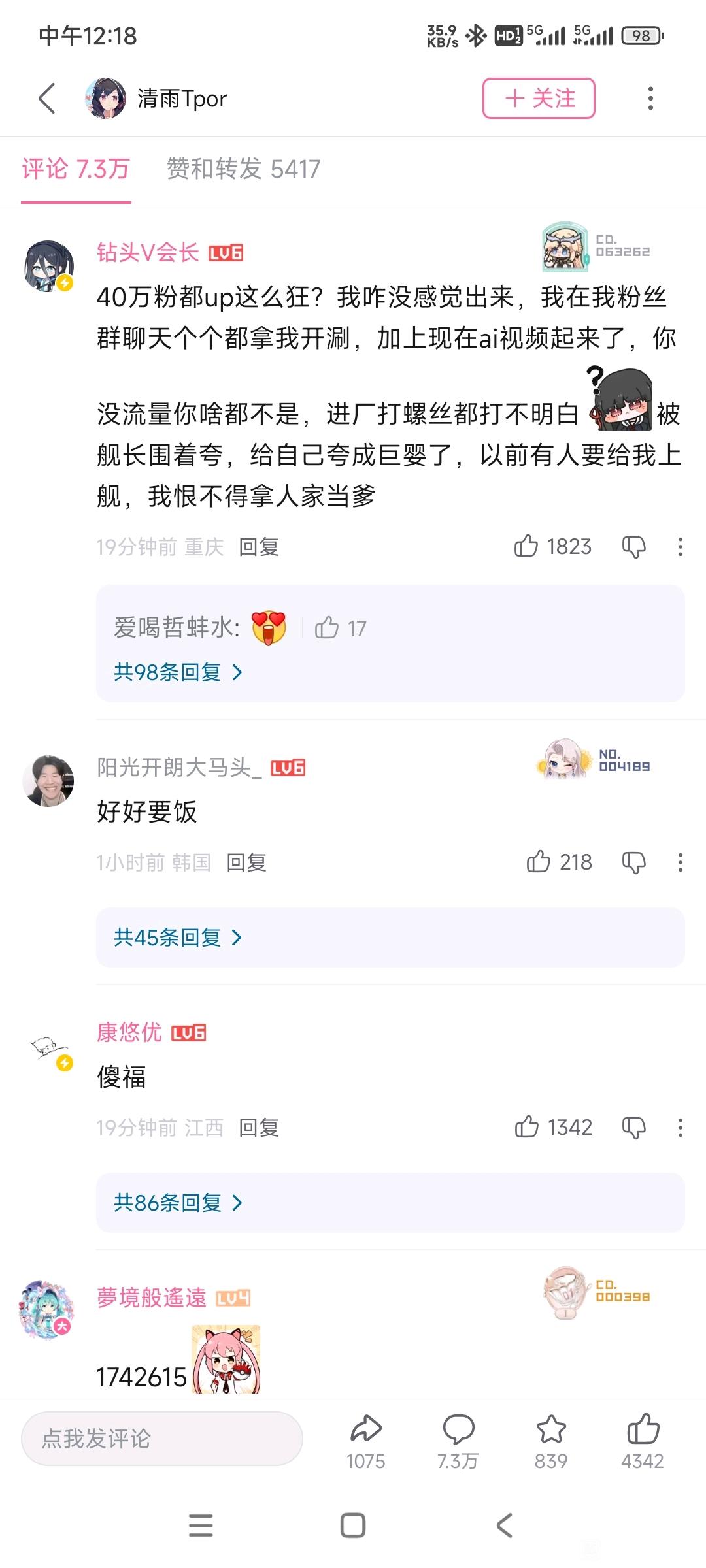Dislike 钻头V会长's comment

click(633, 546)
